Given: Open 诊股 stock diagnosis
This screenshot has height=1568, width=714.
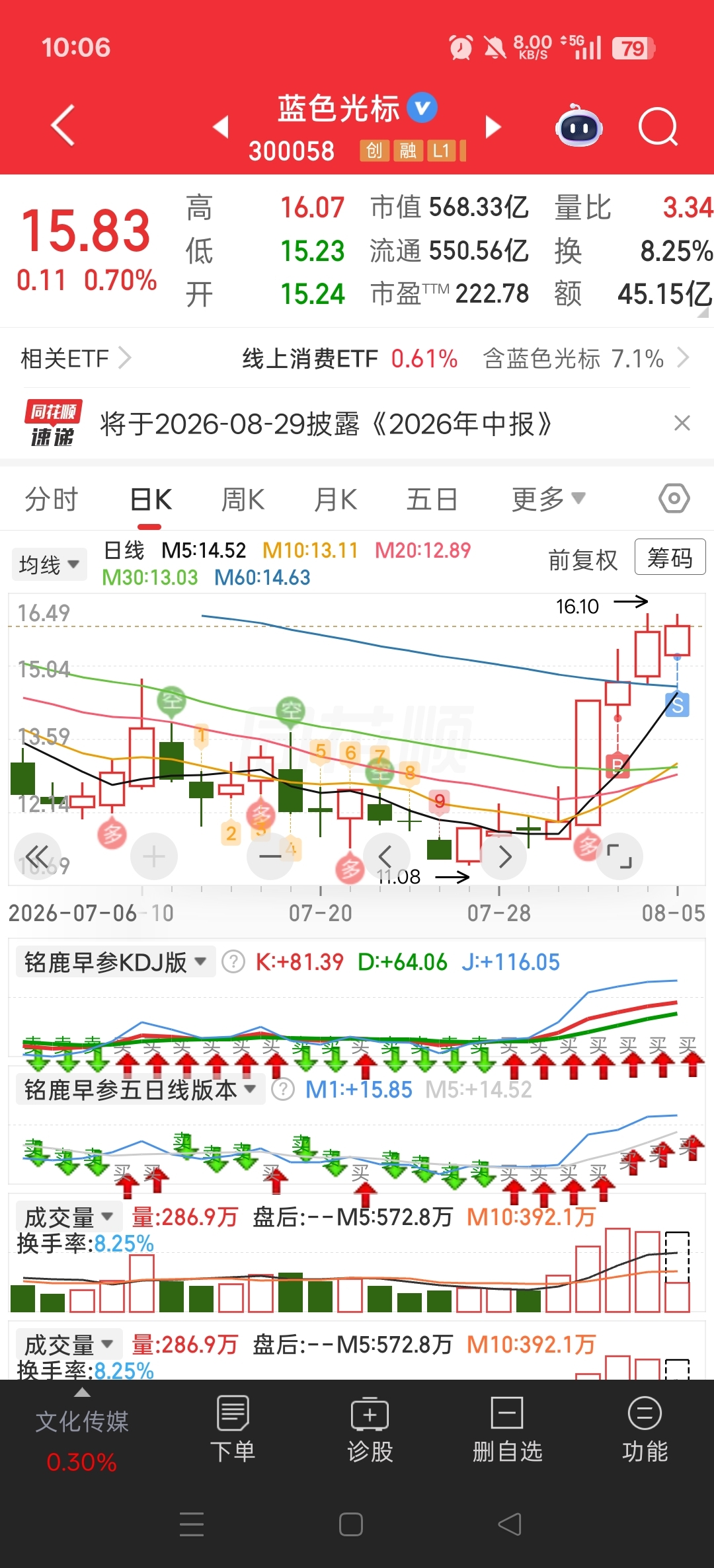Looking at the screenshot, I should coord(370,1429).
